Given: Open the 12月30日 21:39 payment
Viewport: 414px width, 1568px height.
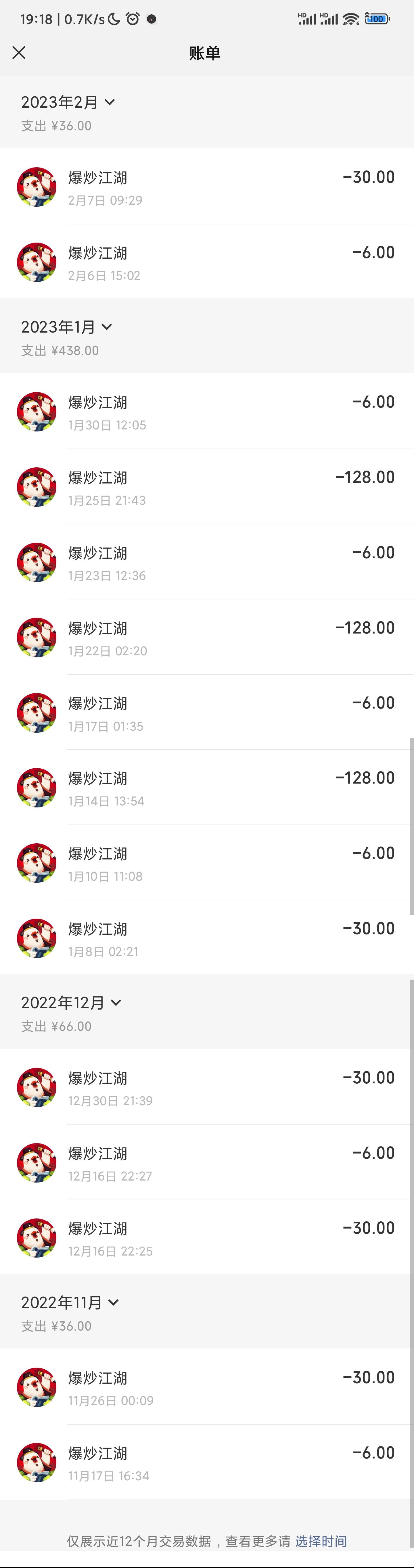Looking at the screenshot, I should click(207, 1088).
